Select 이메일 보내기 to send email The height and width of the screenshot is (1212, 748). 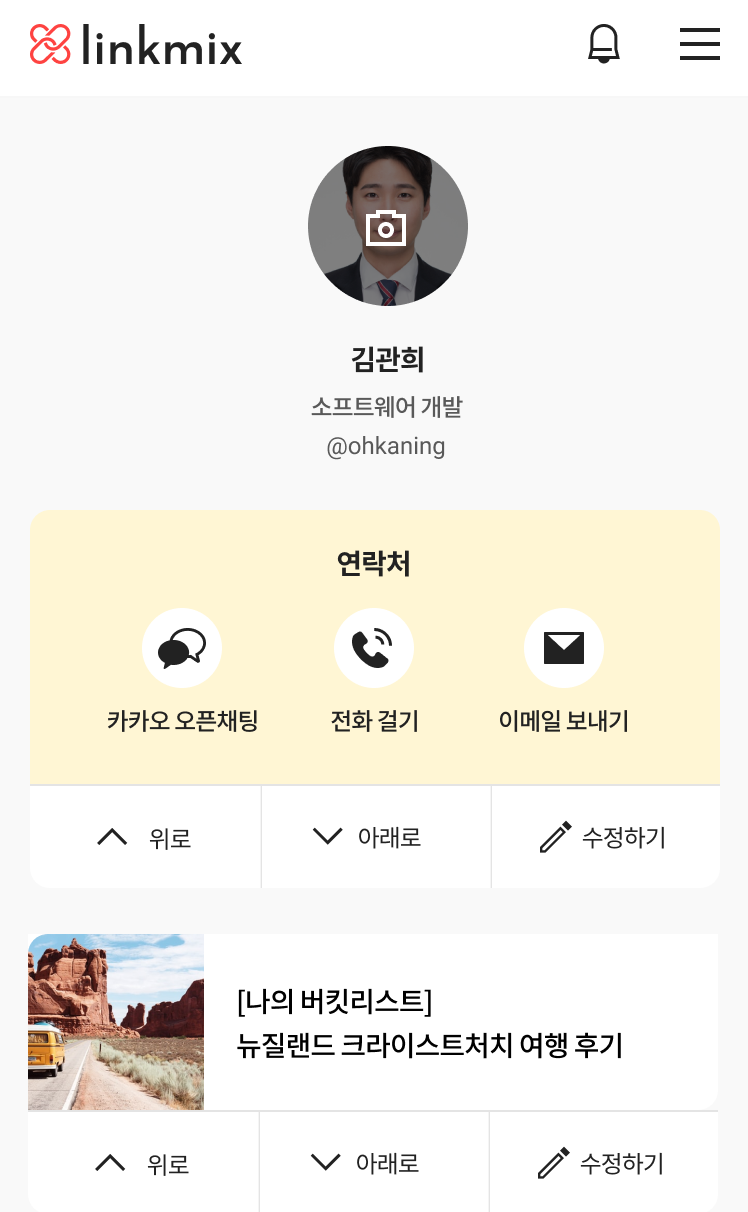coord(563,648)
